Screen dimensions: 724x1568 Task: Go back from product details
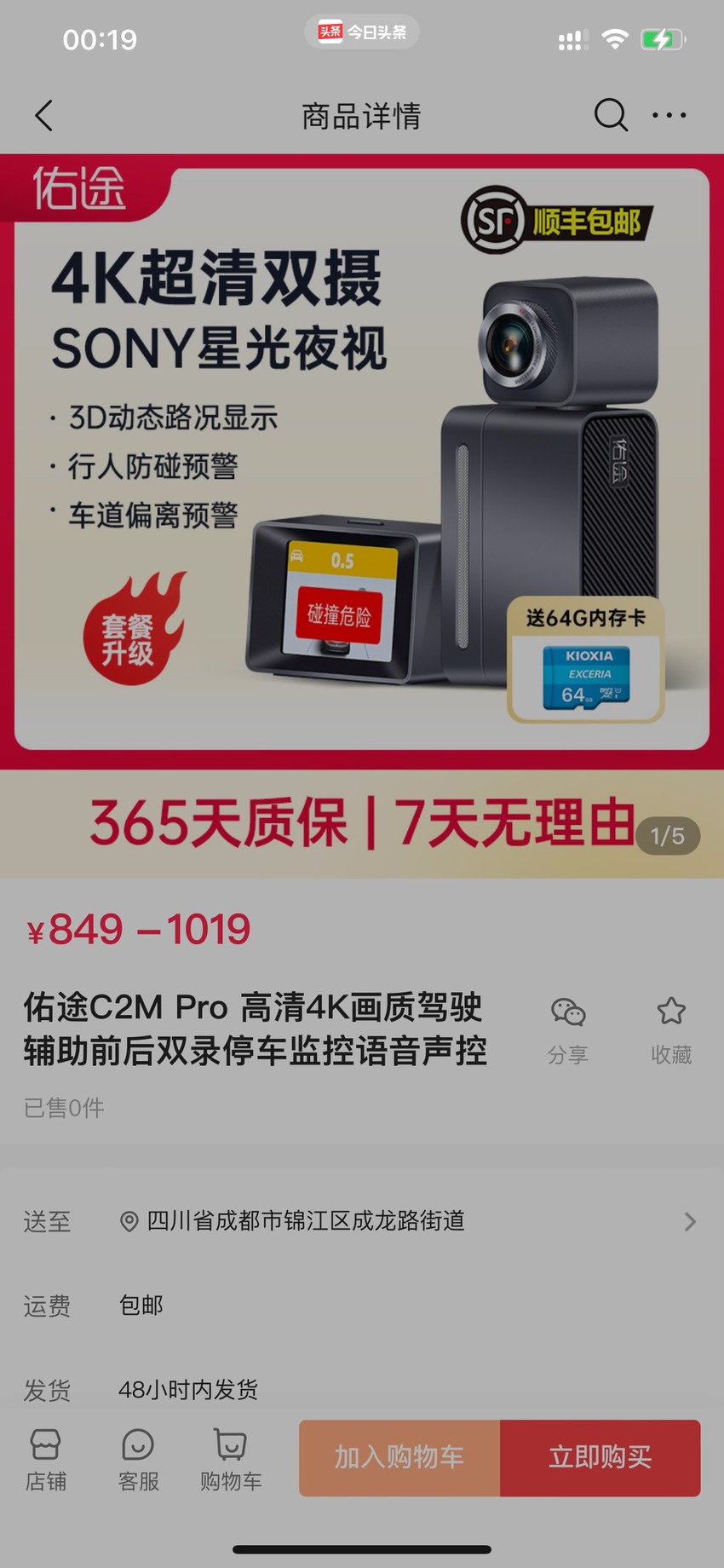click(x=44, y=116)
